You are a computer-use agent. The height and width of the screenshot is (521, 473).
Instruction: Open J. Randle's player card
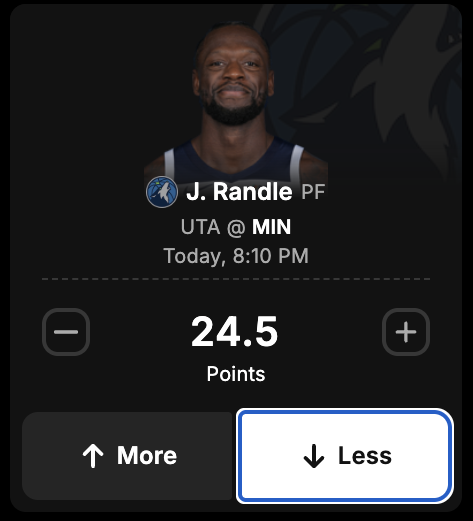(x=239, y=192)
